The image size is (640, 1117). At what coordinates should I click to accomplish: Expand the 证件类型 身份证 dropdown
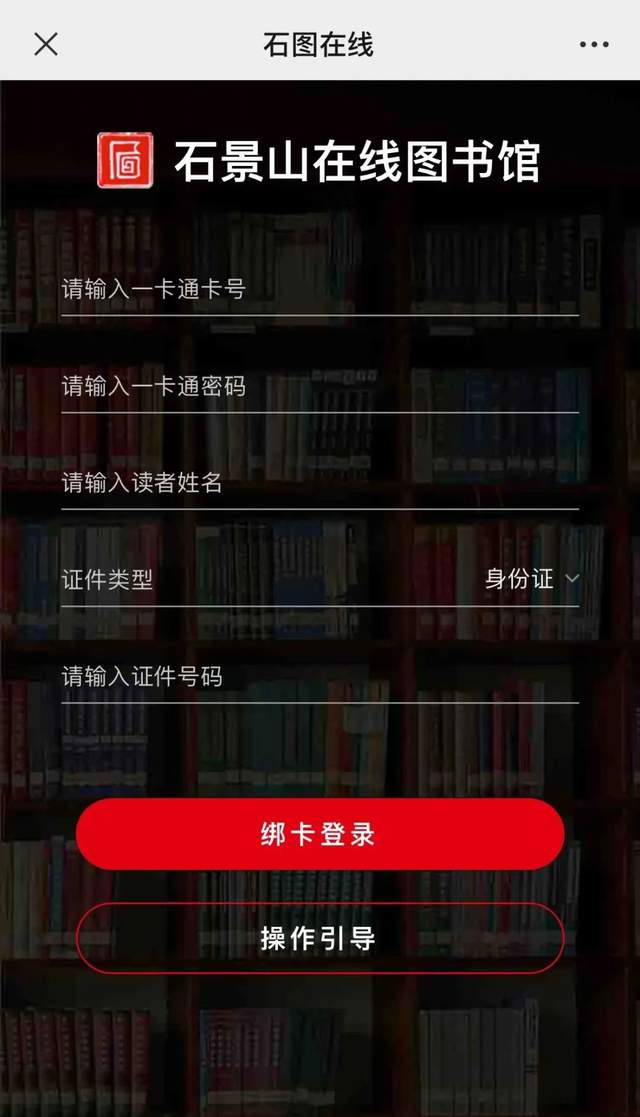coord(532,579)
